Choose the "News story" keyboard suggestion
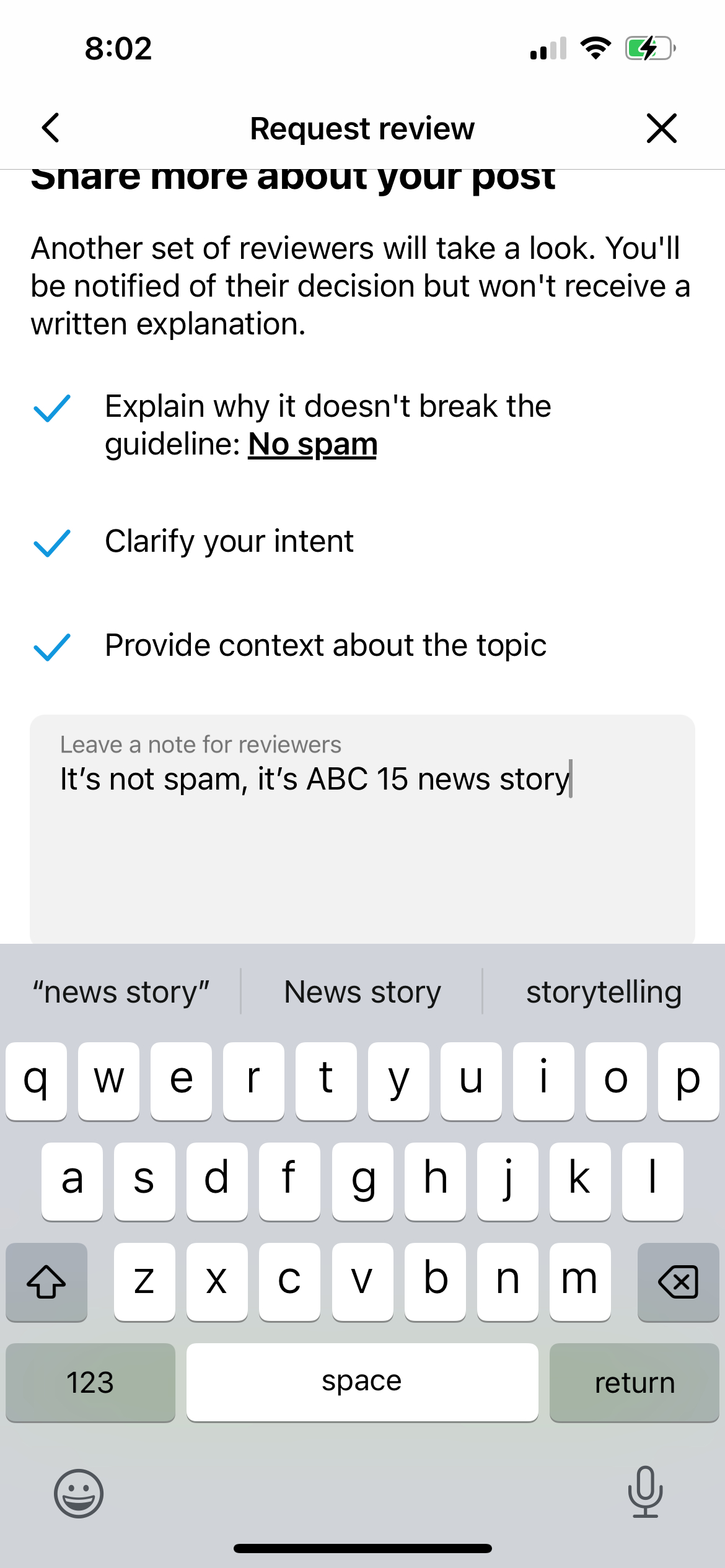Viewport: 725px width, 1568px height. tap(362, 992)
